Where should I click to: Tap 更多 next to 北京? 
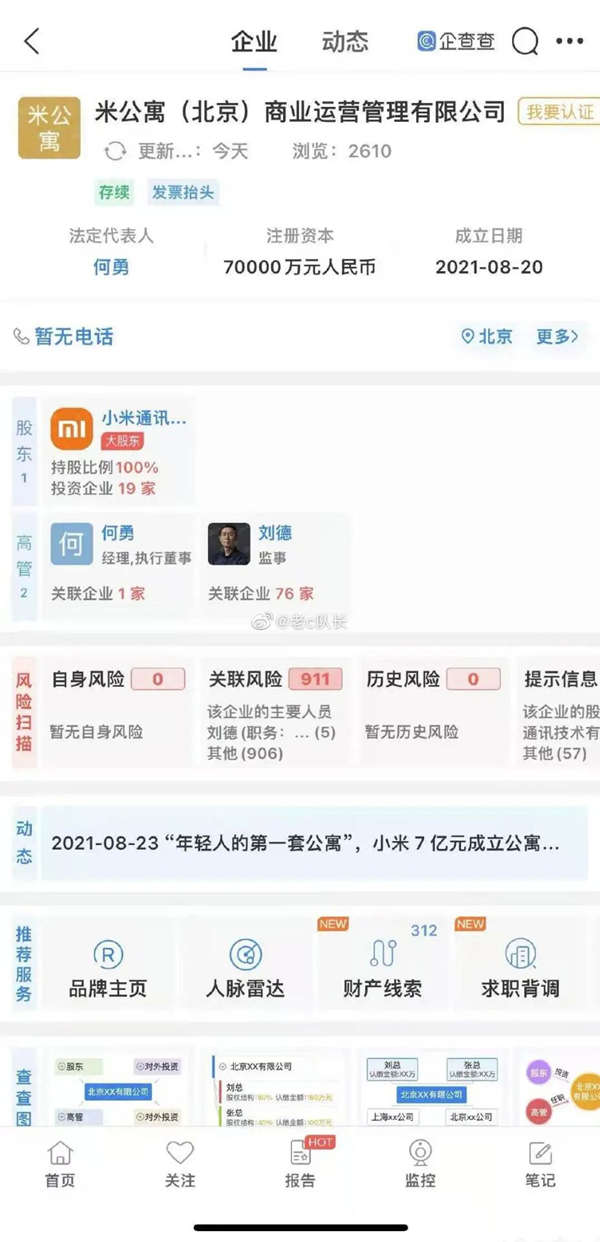[x=556, y=337]
